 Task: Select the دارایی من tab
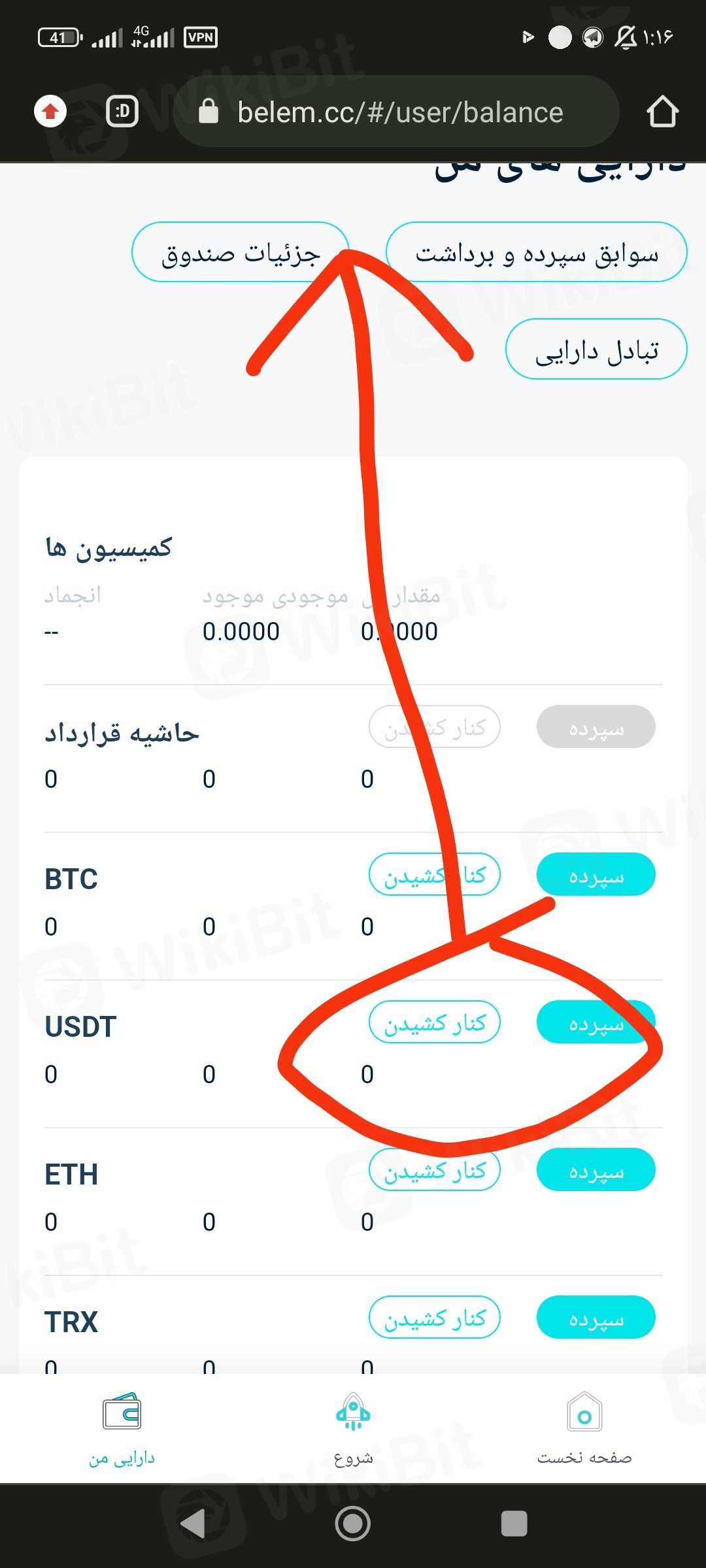(x=122, y=1429)
